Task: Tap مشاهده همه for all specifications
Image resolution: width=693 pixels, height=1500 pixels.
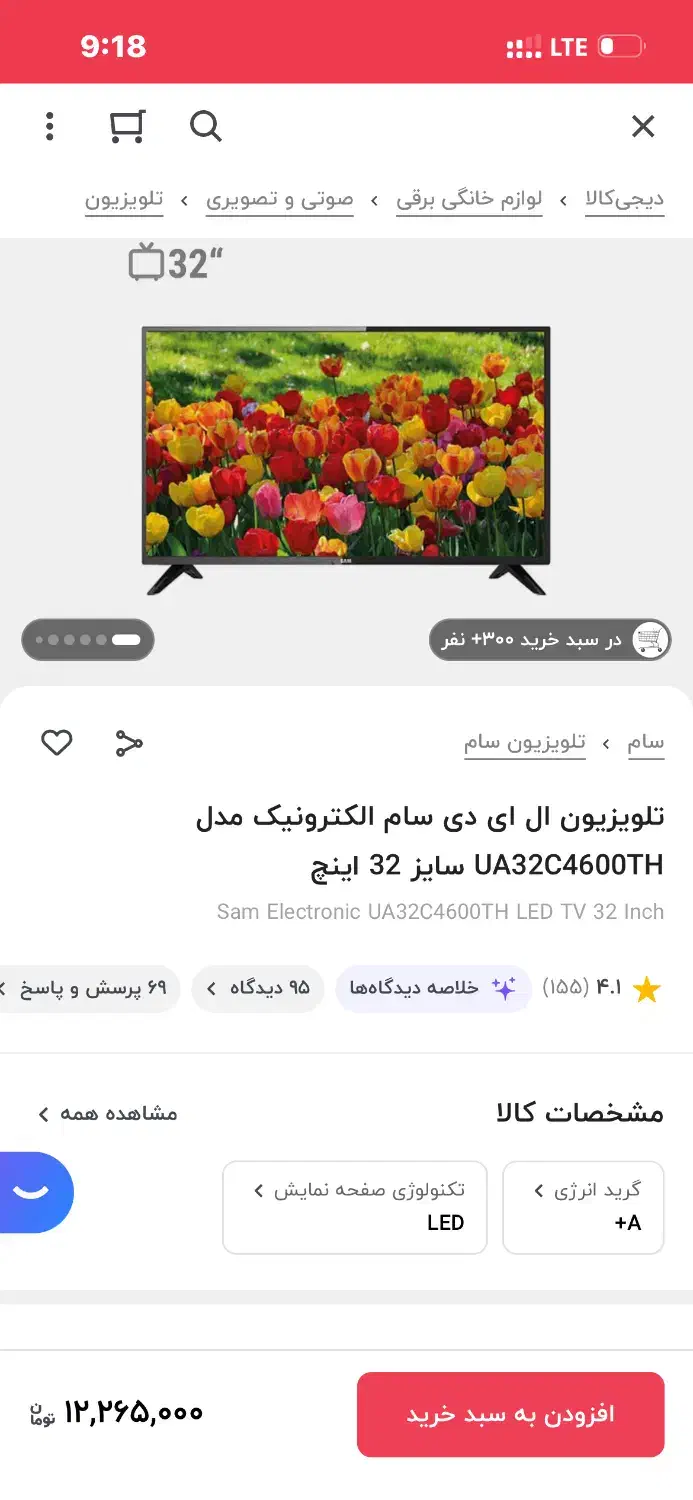Action: point(108,1113)
